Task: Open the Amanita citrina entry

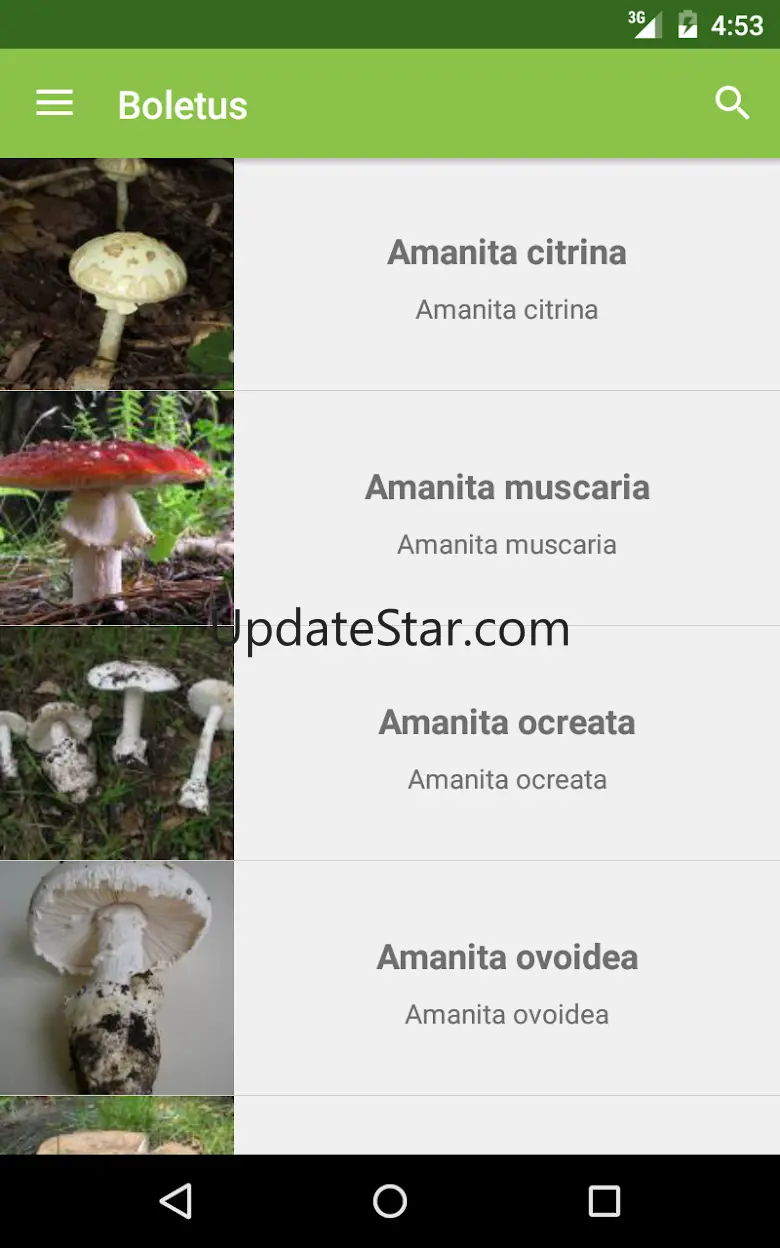Action: pos(506,275)
